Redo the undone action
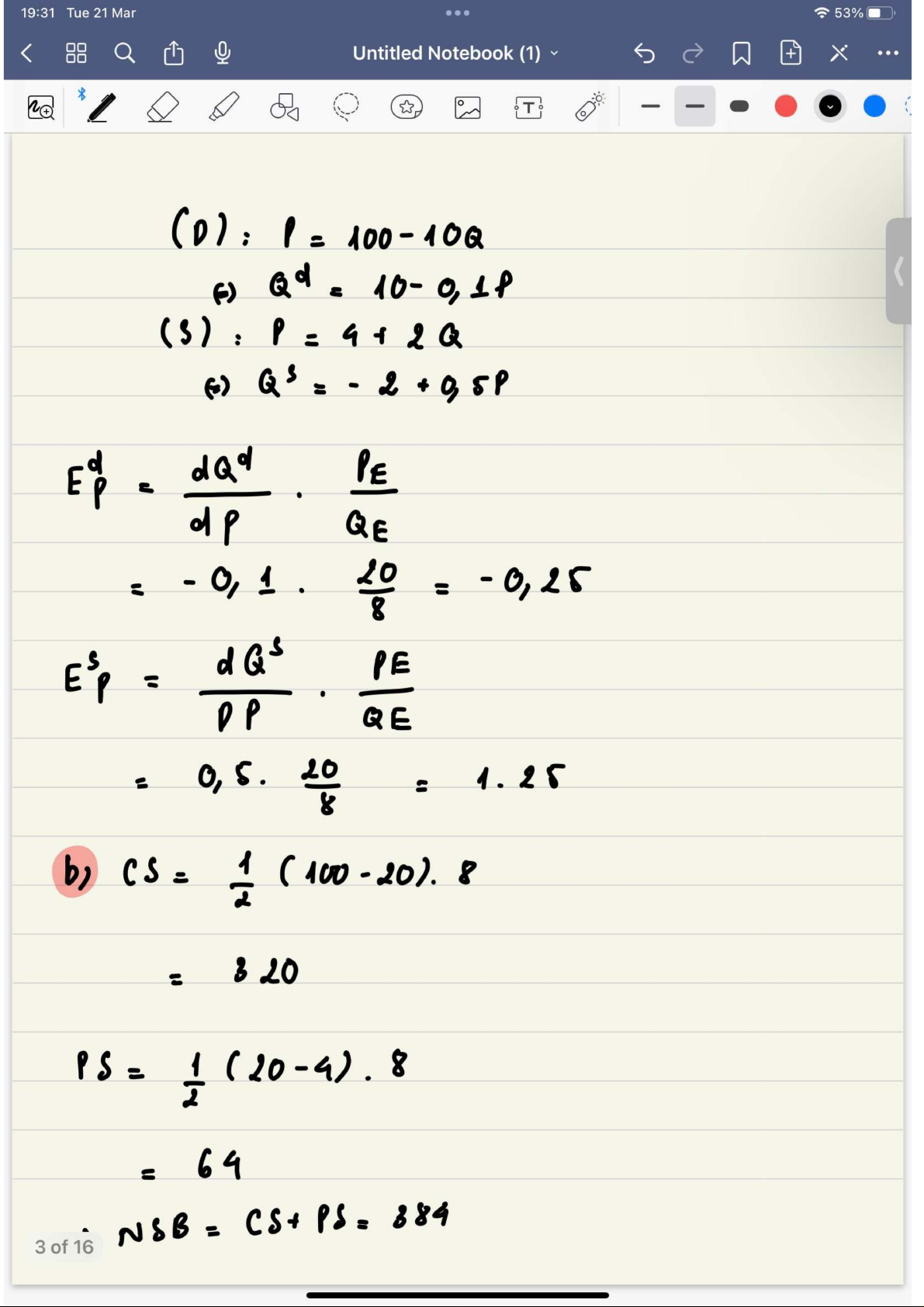This screenshot has height=1307, width=924. 693,54
